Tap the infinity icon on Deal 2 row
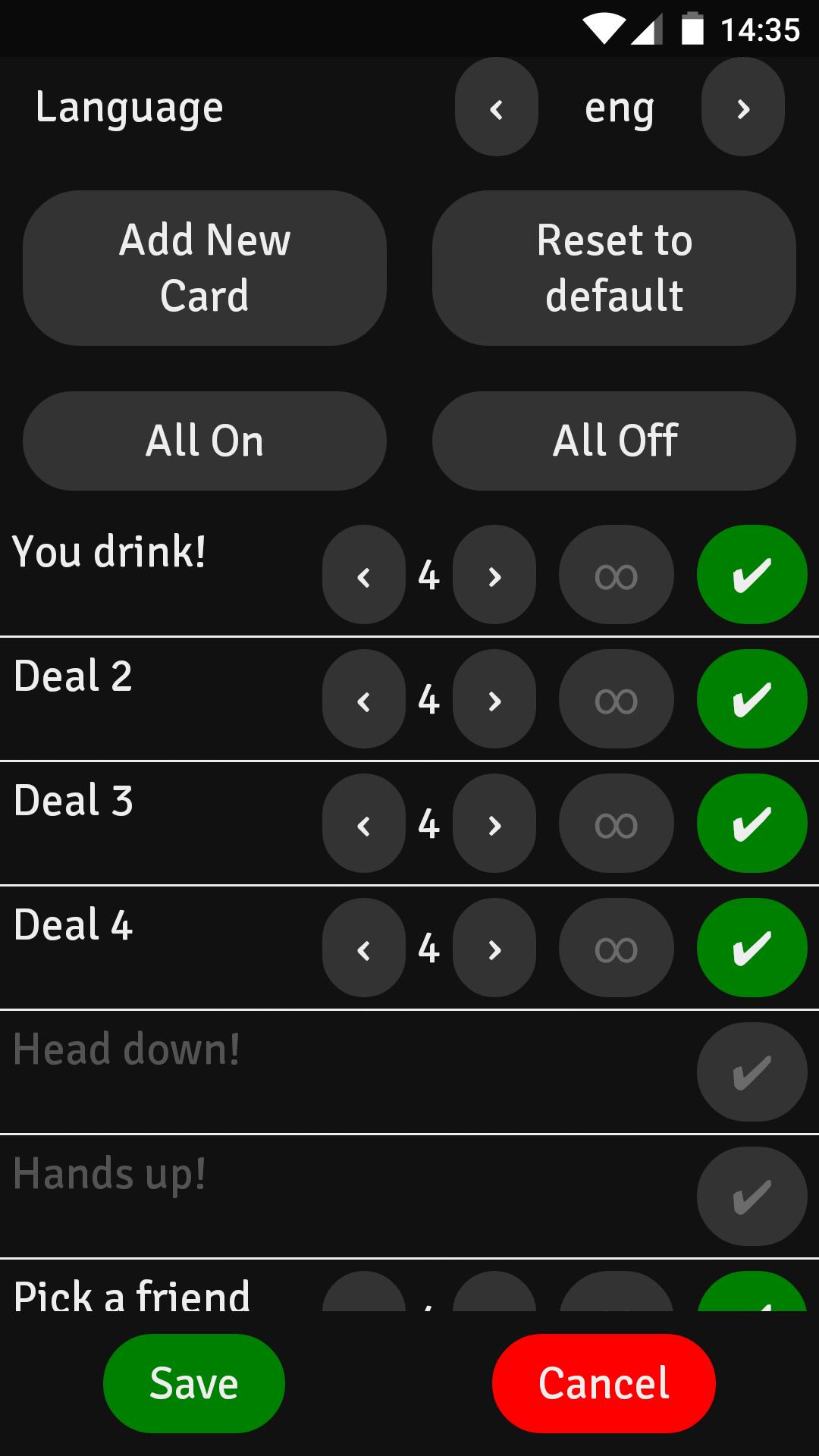Screen dimensions: 819x1456 (x=616, y=698)
